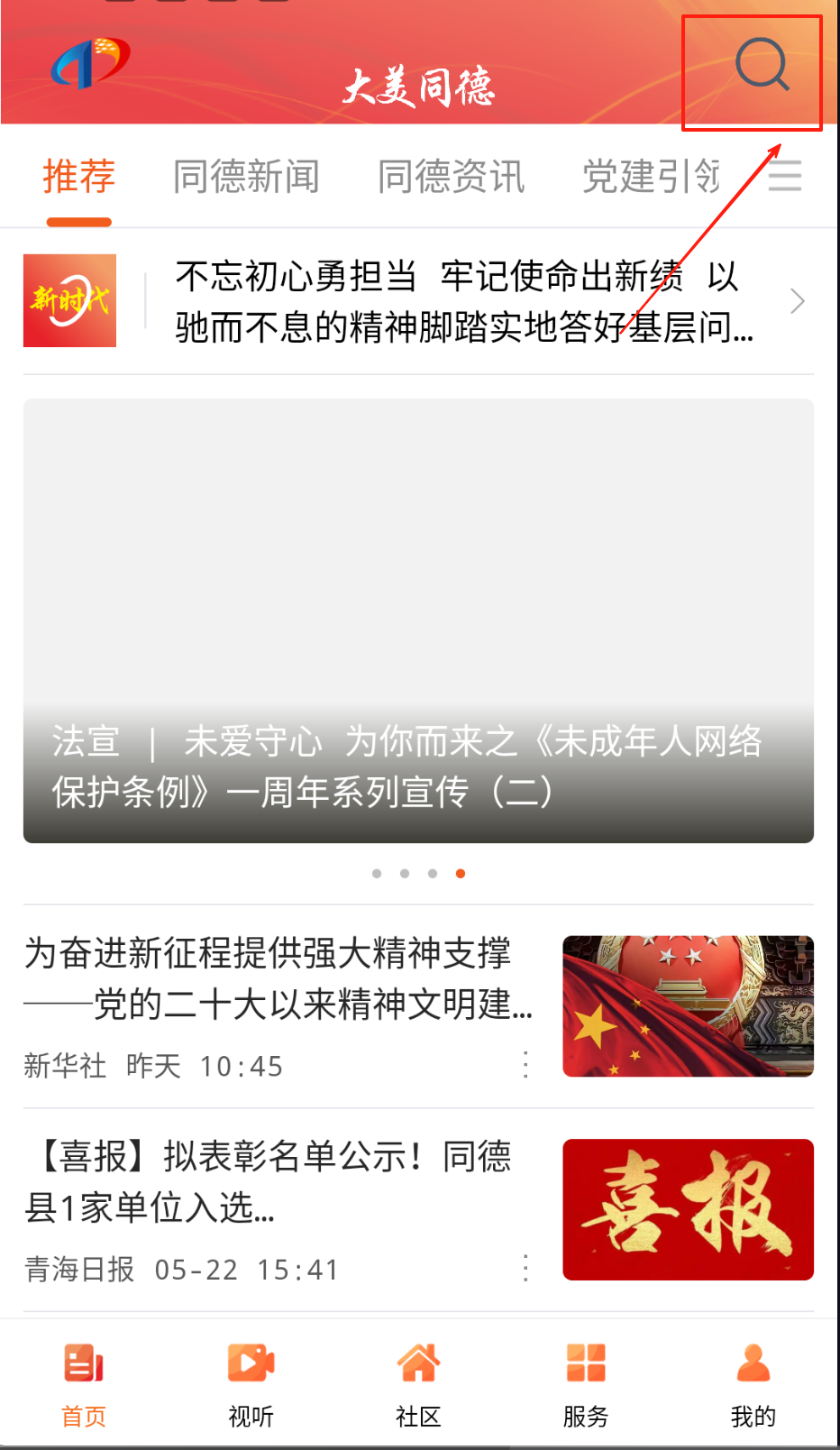Switch to the 视听 tab
The image size is (840, 1450).
pos(251,1384)
